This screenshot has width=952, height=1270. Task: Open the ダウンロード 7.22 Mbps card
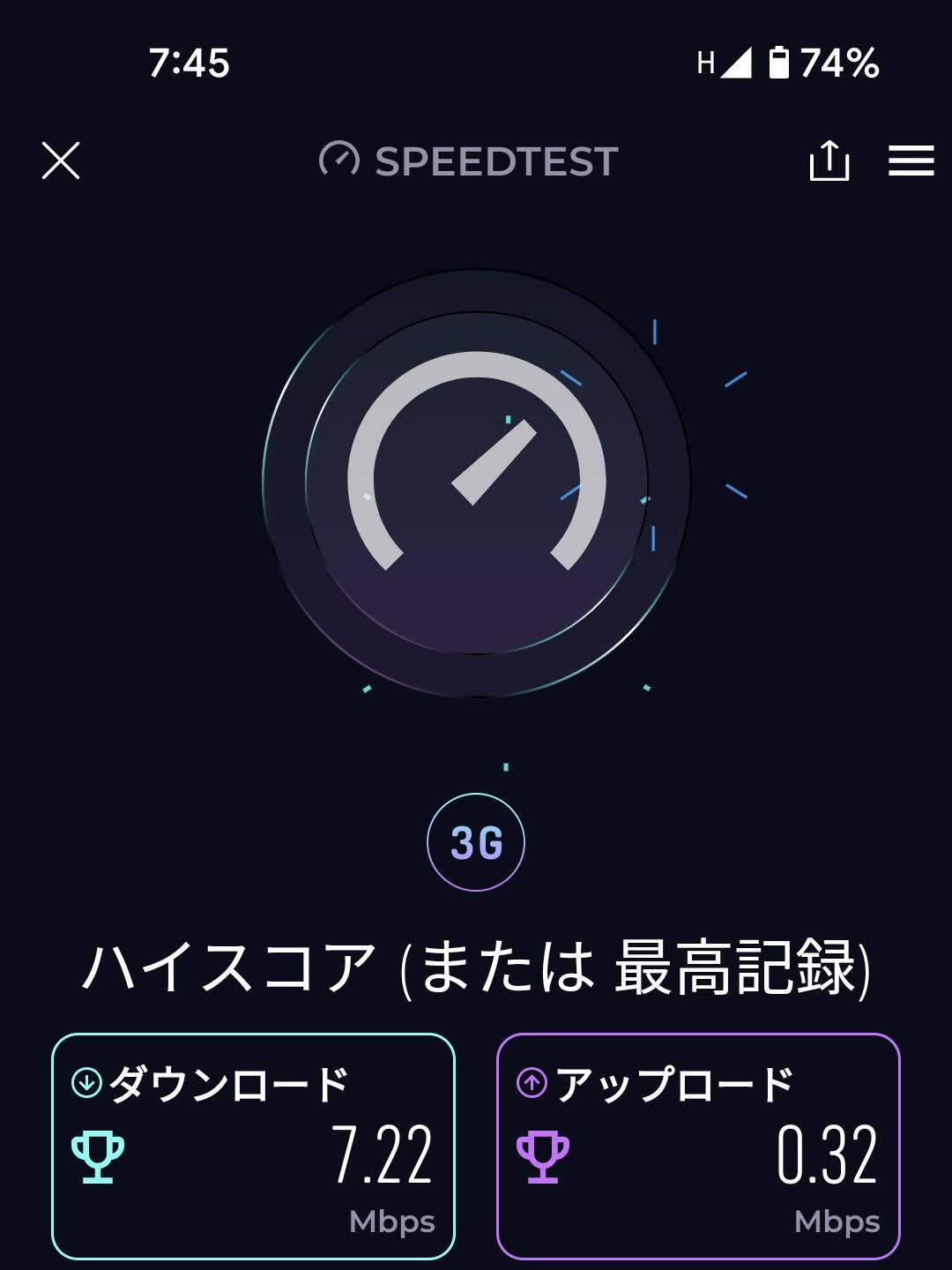point(253,1146)
